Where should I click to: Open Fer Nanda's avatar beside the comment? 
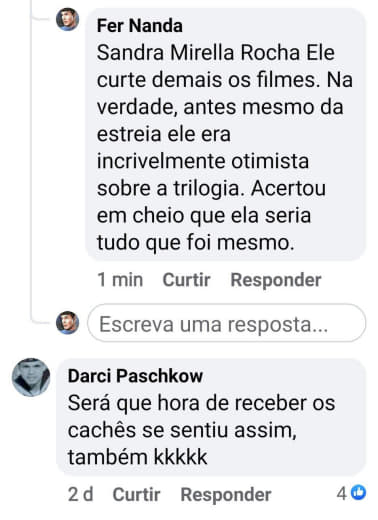click(x=68, y=19)
